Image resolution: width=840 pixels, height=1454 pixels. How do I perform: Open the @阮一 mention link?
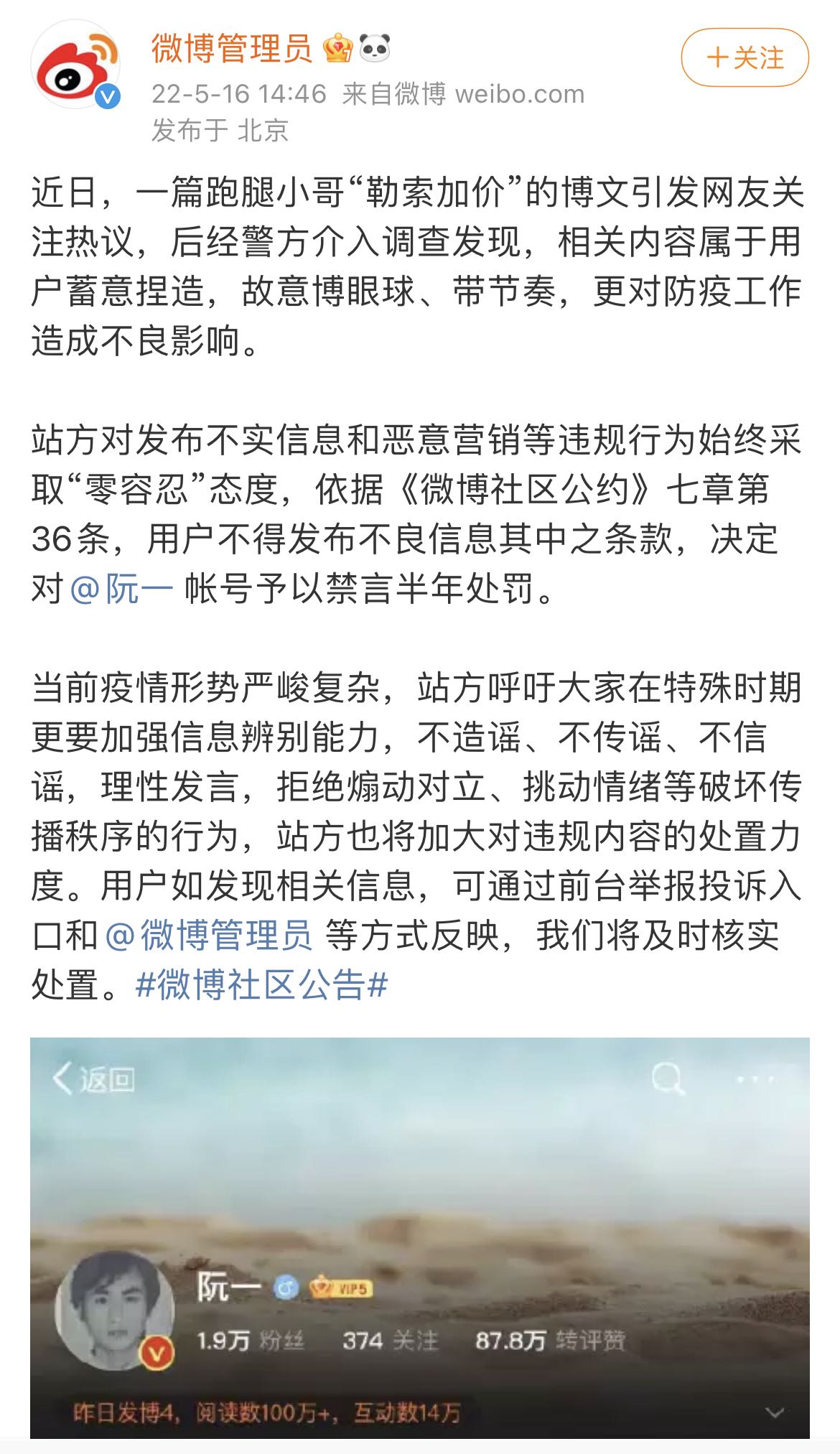[122, 589]
